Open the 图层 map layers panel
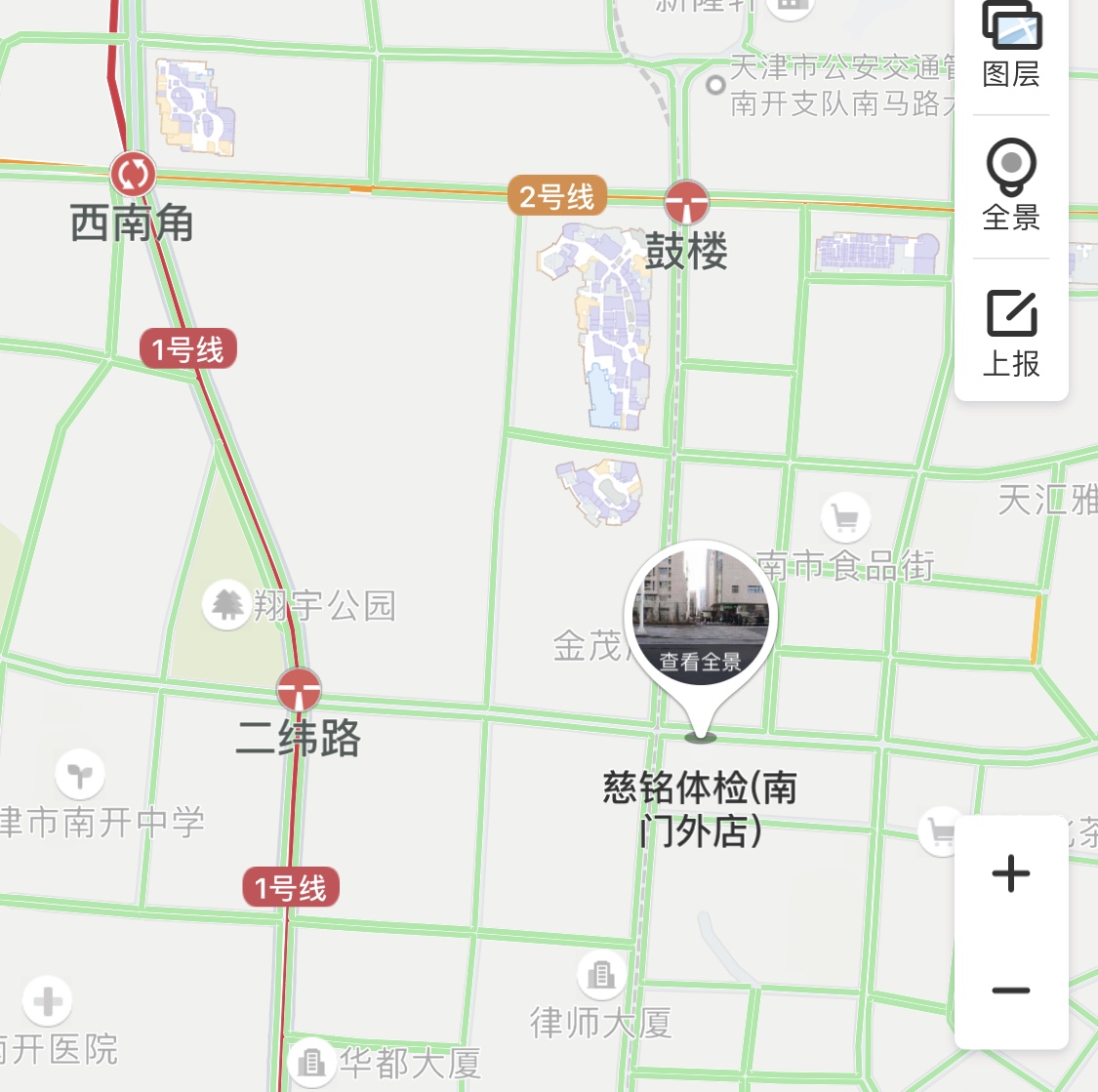The image size is (1098, 1092). [x=1011, y=45]
